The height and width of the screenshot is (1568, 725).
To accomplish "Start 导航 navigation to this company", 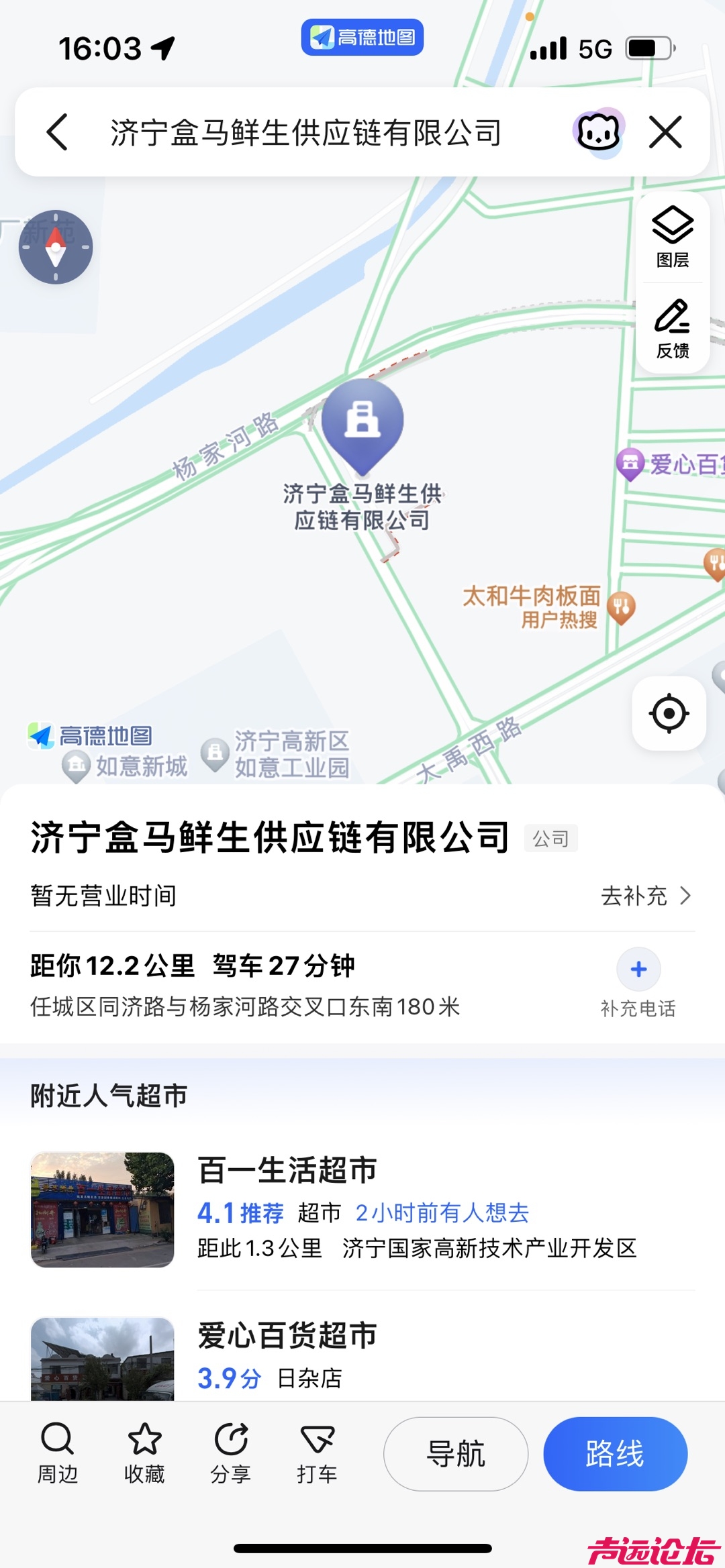I will [x=456, y=1454].
